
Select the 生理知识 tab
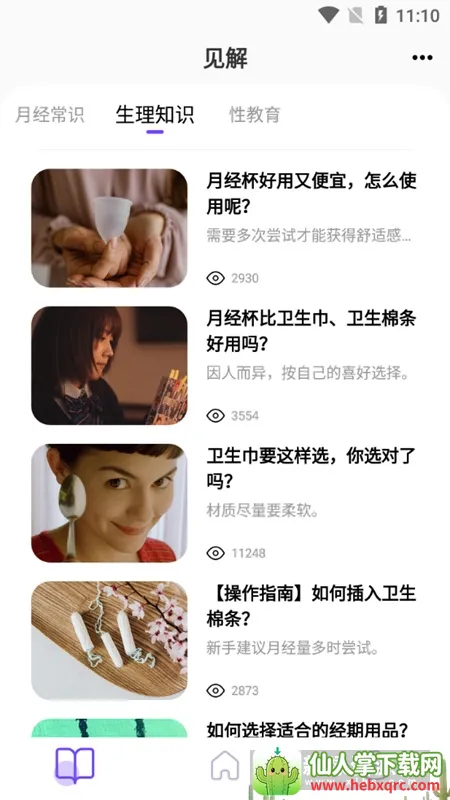155,114
